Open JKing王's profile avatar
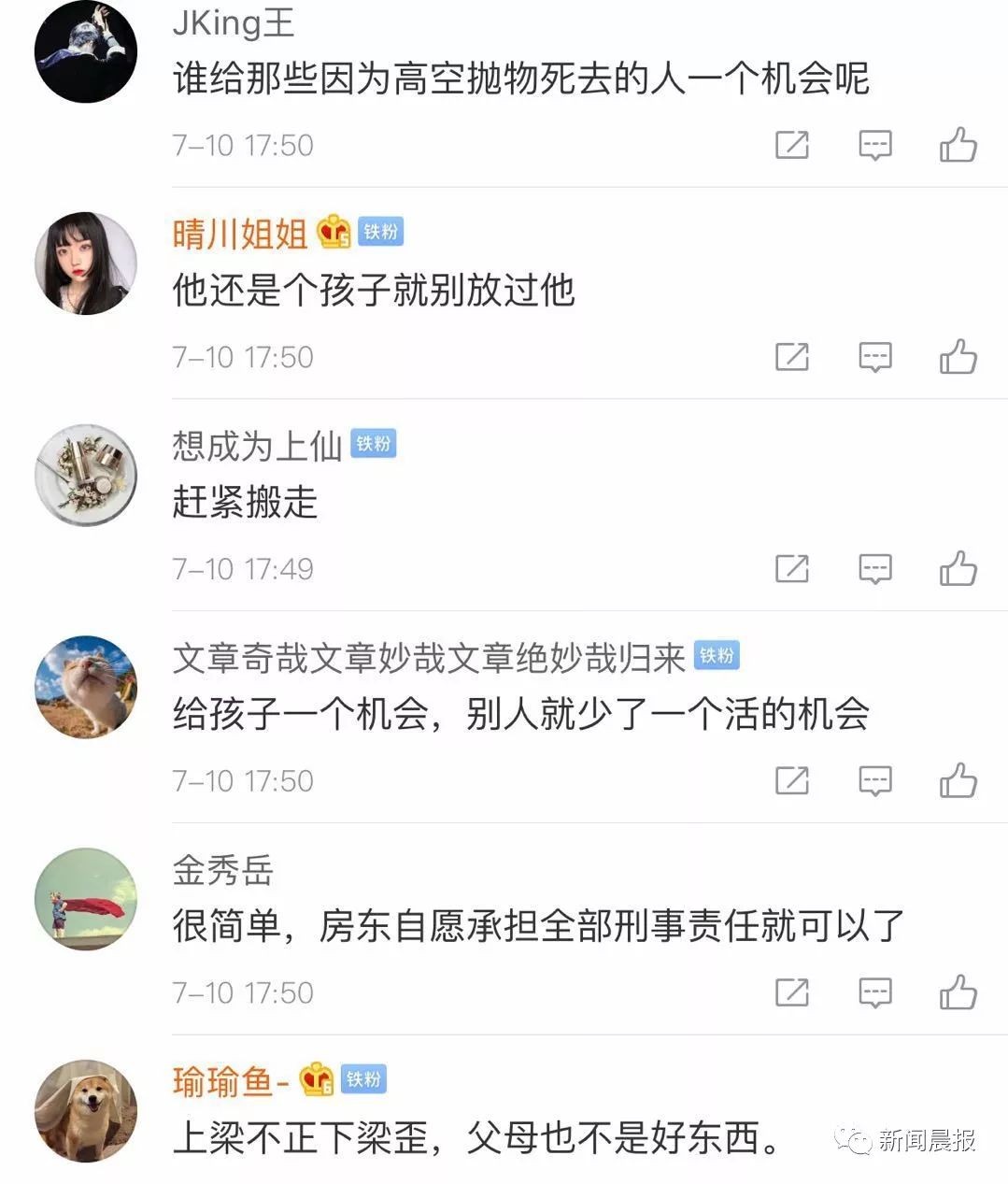1008x1184 pixels. pyautogui.click(x=86, y=50)
